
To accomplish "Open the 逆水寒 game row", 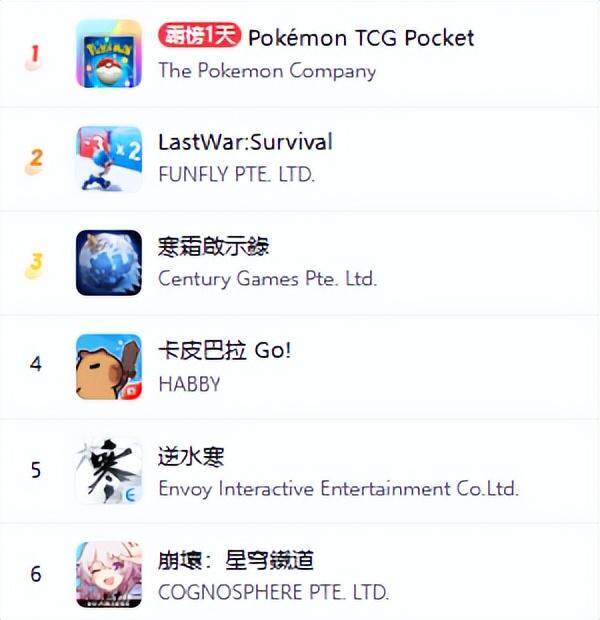I will 191,457.
